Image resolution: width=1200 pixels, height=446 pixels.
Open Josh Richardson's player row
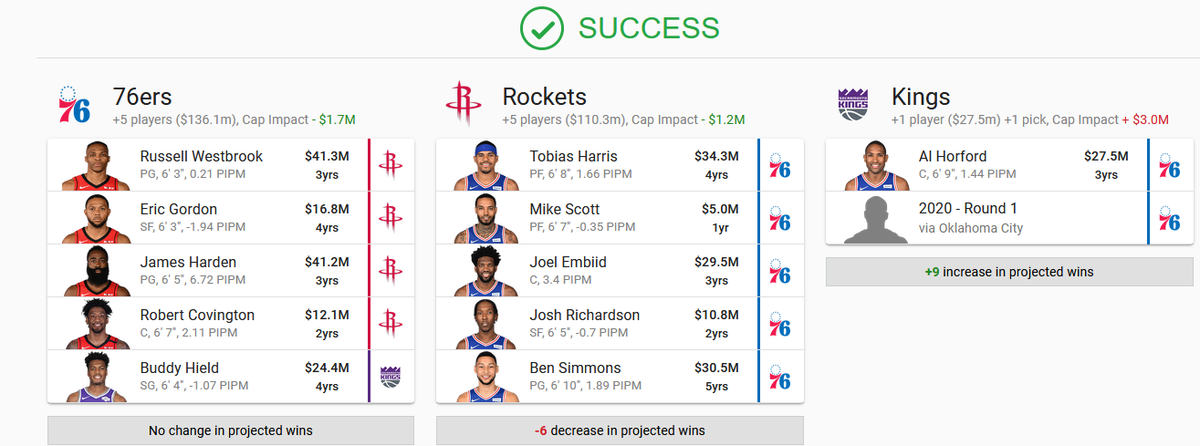[x=620, y=324]
